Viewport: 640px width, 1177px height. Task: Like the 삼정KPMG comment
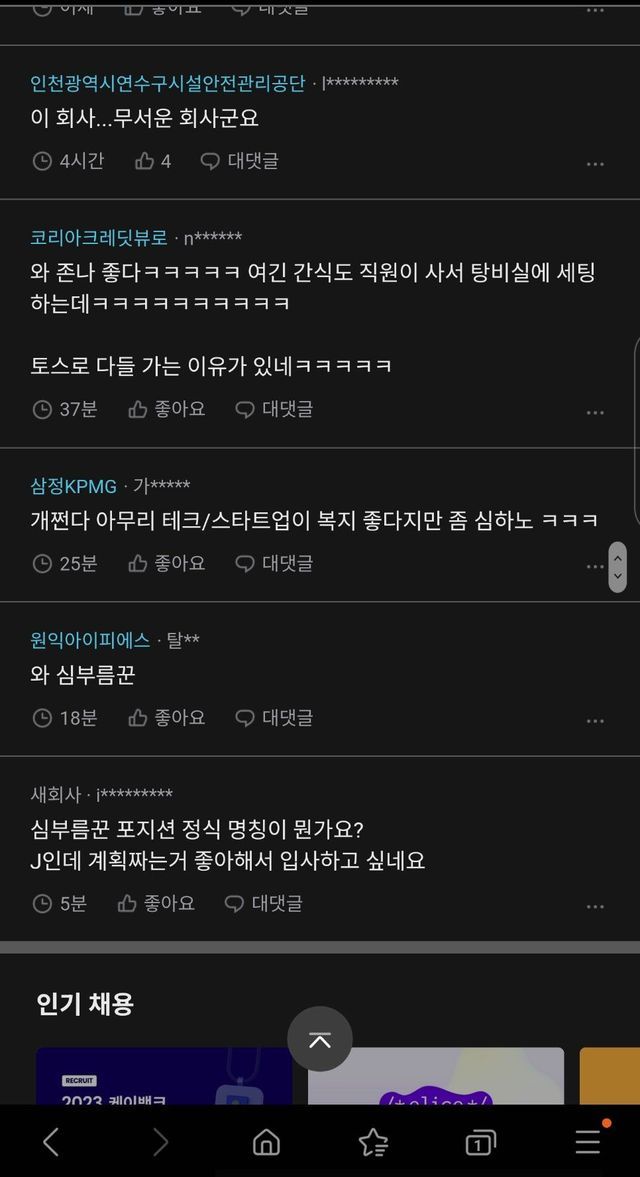[167, 563]
